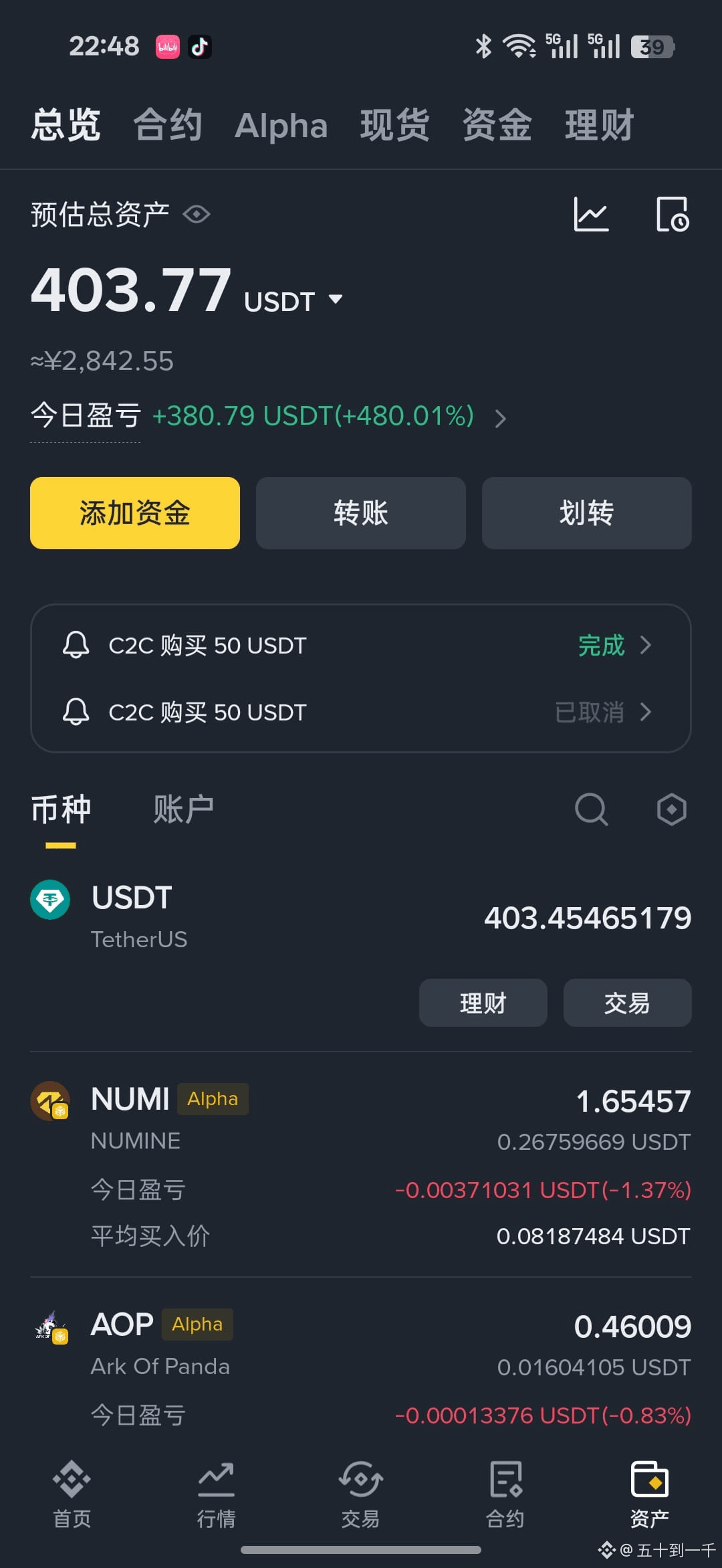Tap the USDT TetherUS coin logo
Viewport: 722px width, 1568px height.
pos(50,900)
